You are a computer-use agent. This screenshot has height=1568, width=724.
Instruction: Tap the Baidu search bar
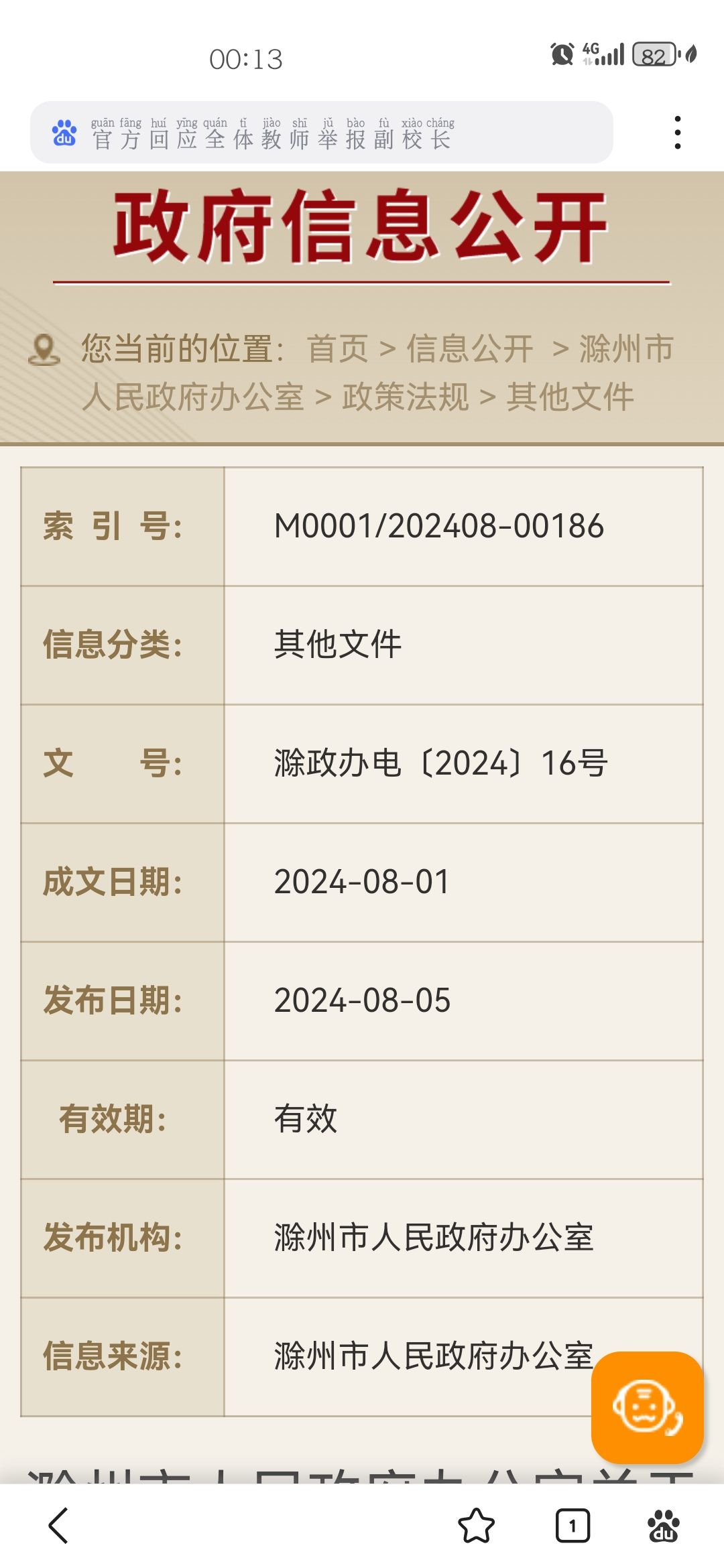[322, 133]
